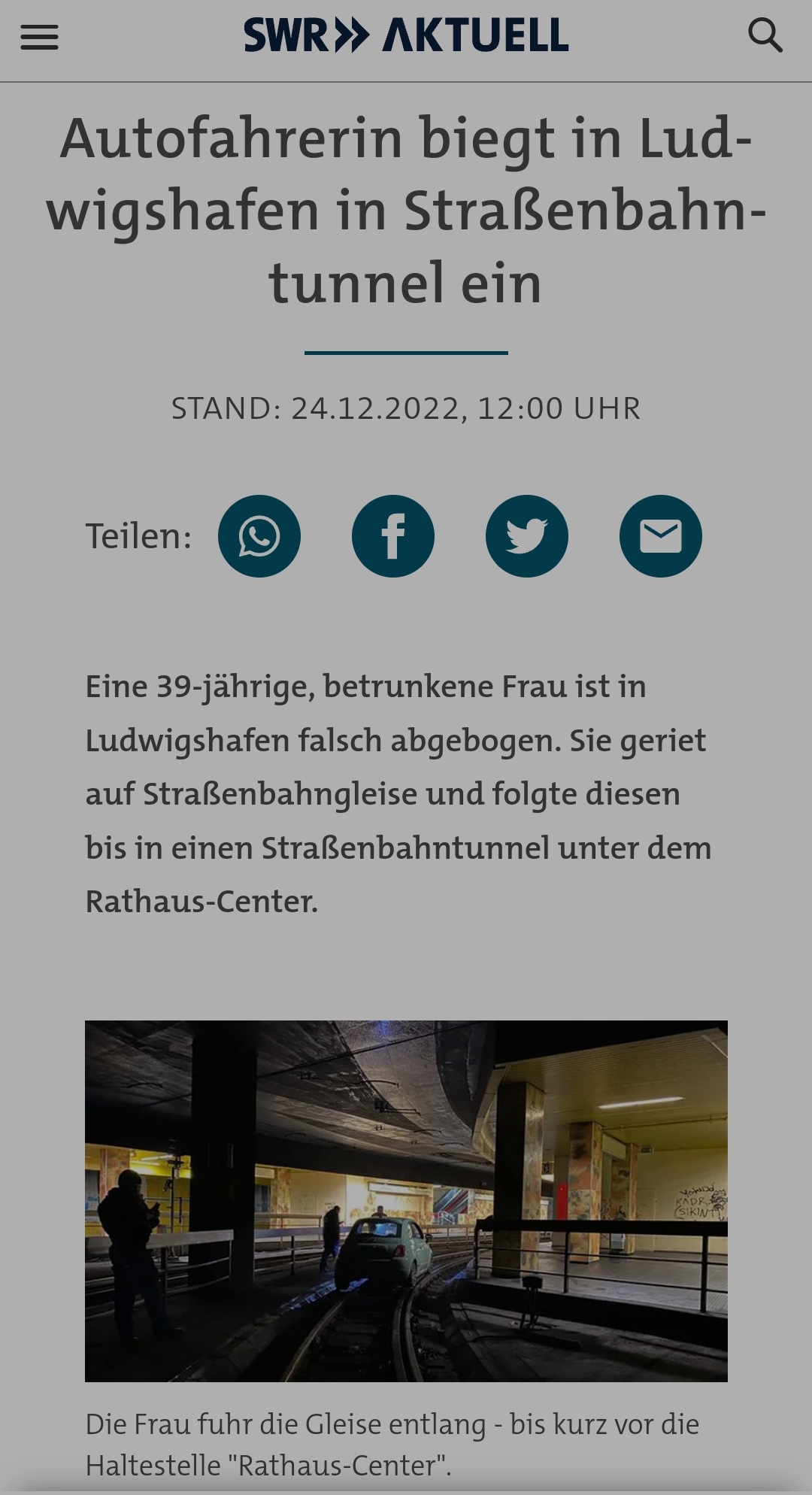Share the article on Twitter
This screenshot has height=1495, width=812.
tap(527, 536)
